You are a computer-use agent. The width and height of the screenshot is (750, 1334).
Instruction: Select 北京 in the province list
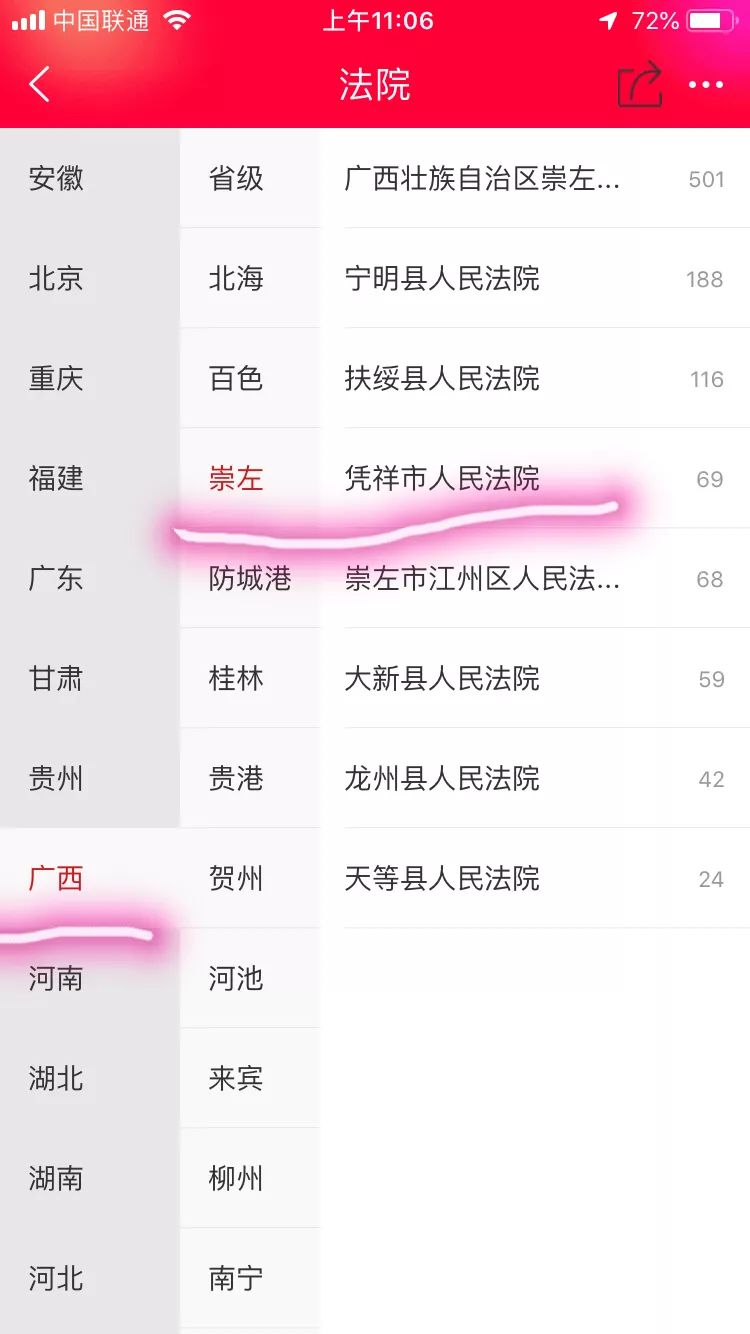pyautogui.click(x=90, y=278)
